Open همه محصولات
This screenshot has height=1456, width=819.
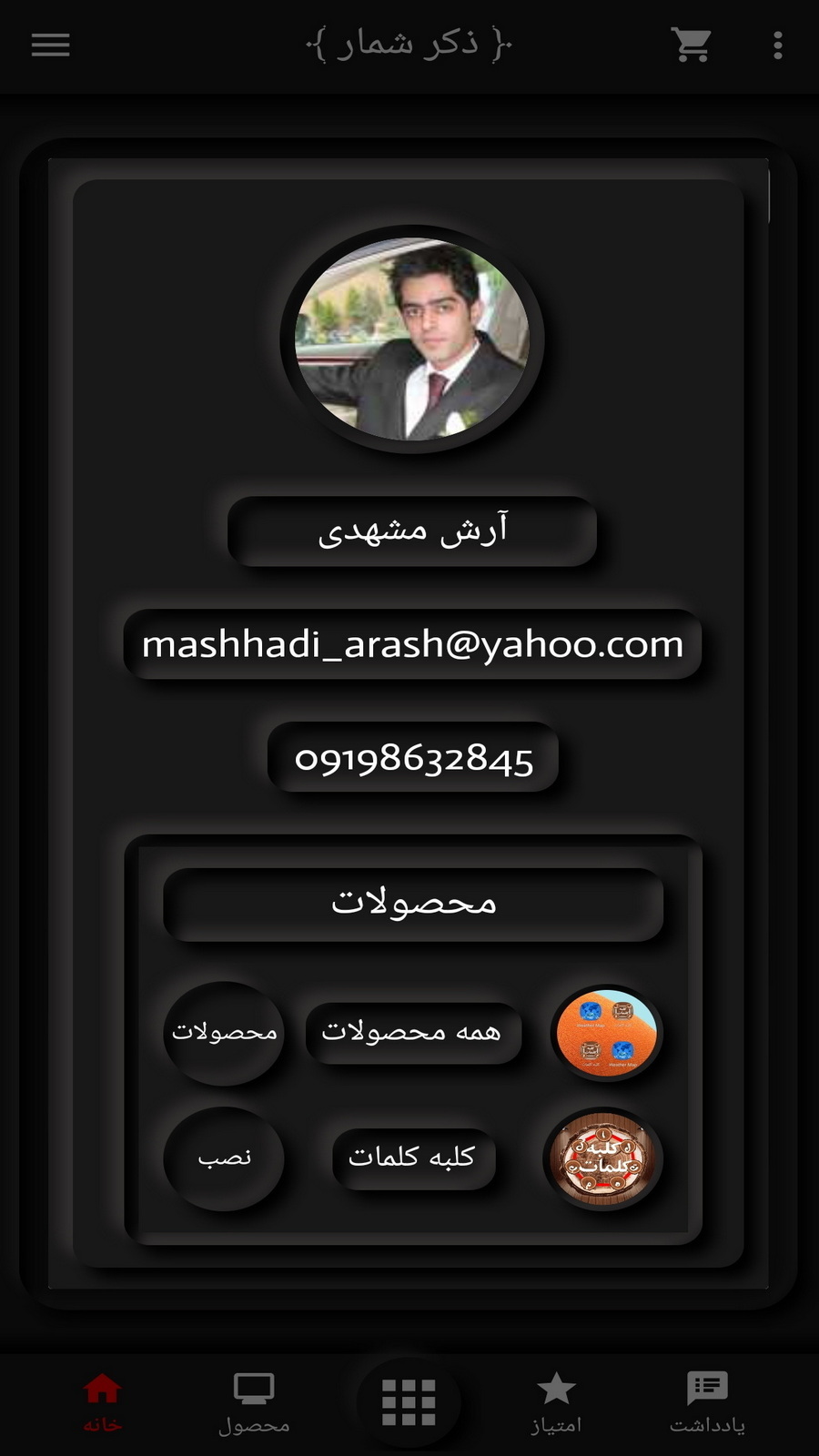412,1032
